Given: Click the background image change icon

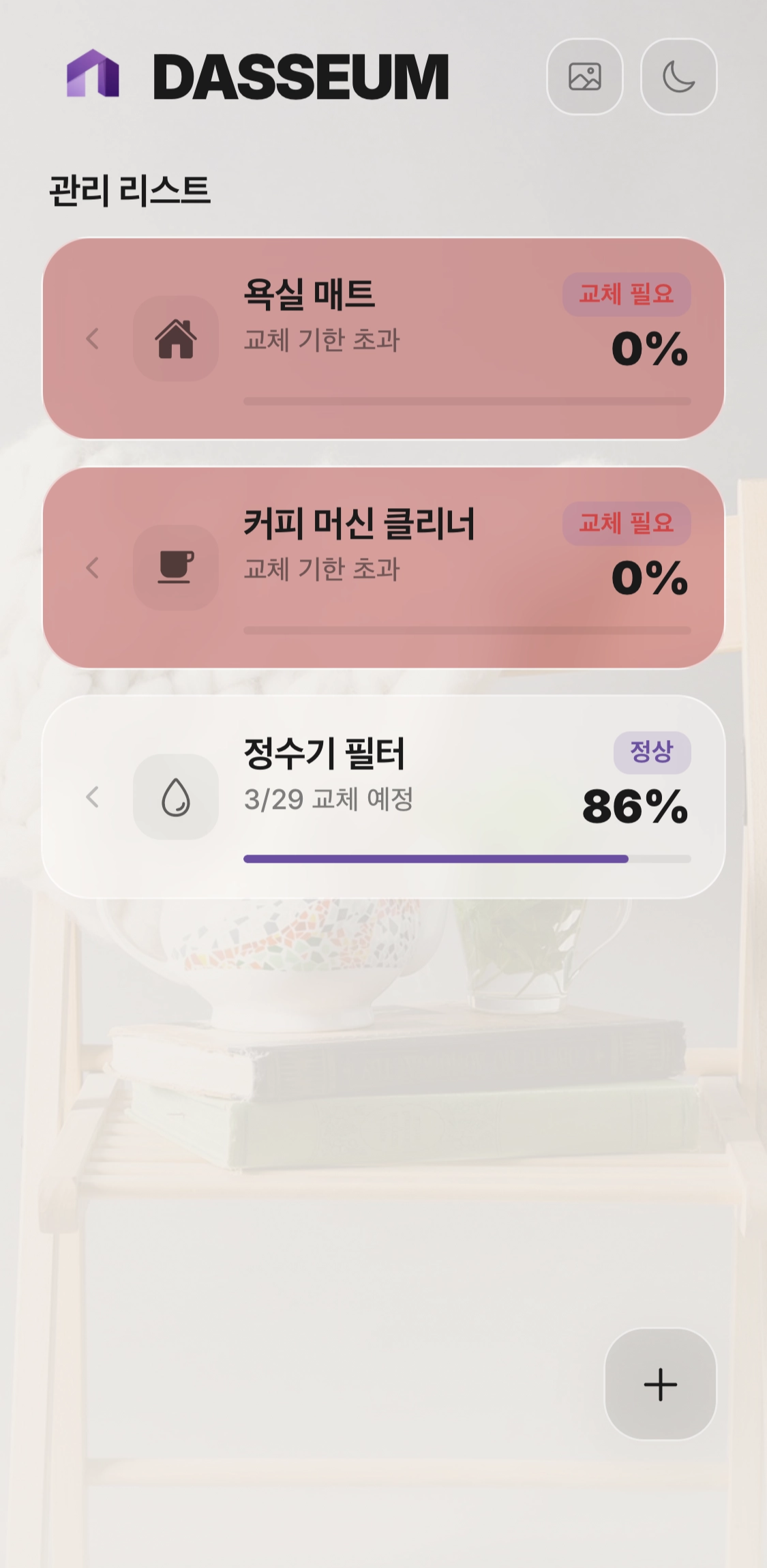Looking at the screenshot, I should (x=585, y=76).
